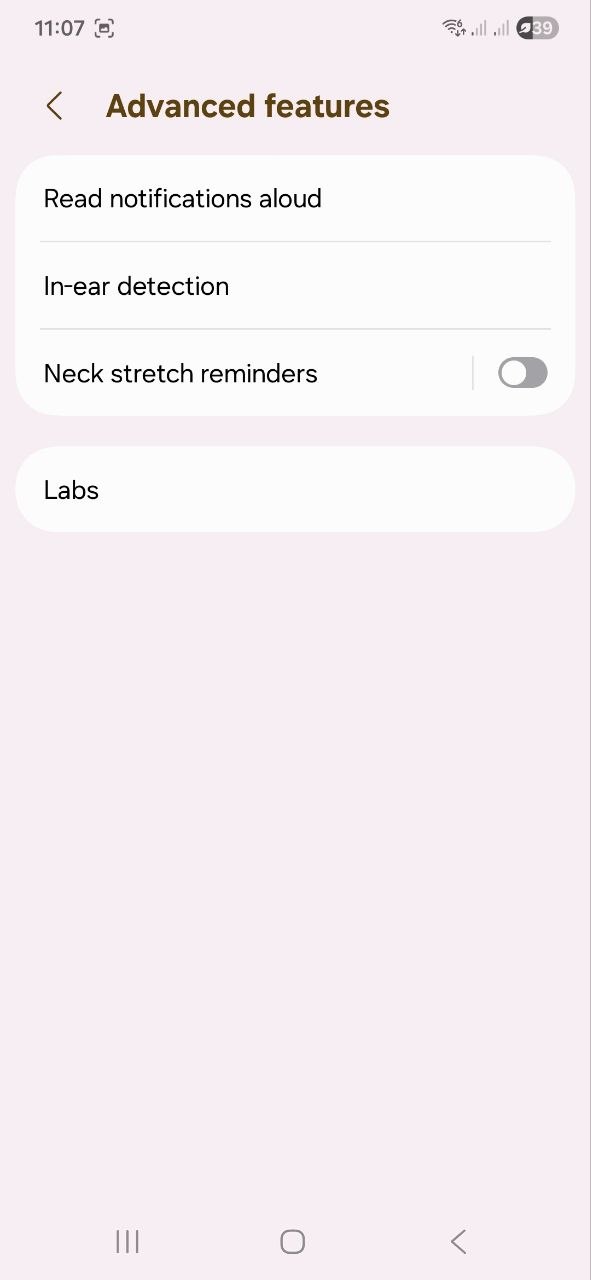Open the Labs section
591x1280 pixels.
[295, 490]
